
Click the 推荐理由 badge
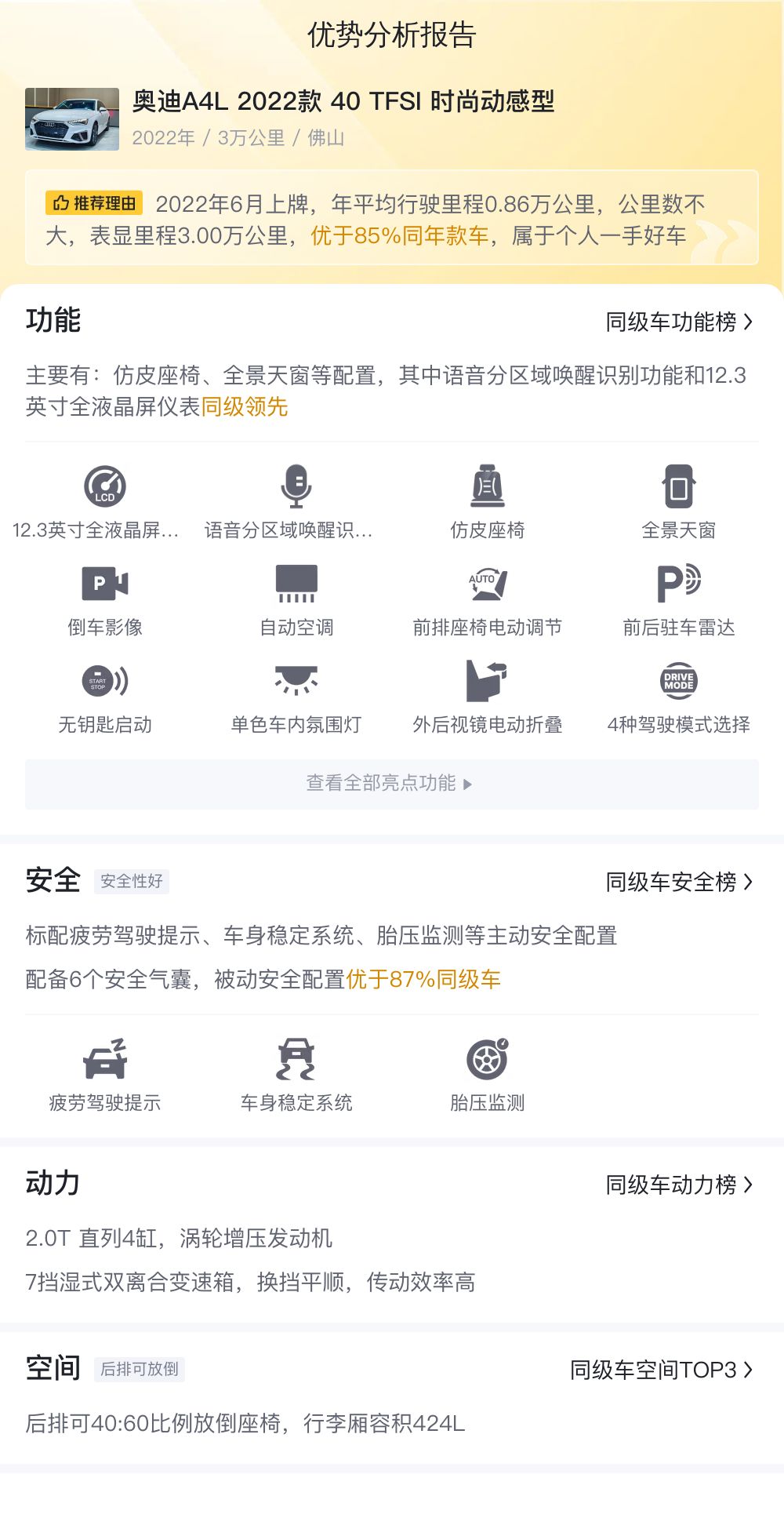pyautogui.click(x=94, y=204)
